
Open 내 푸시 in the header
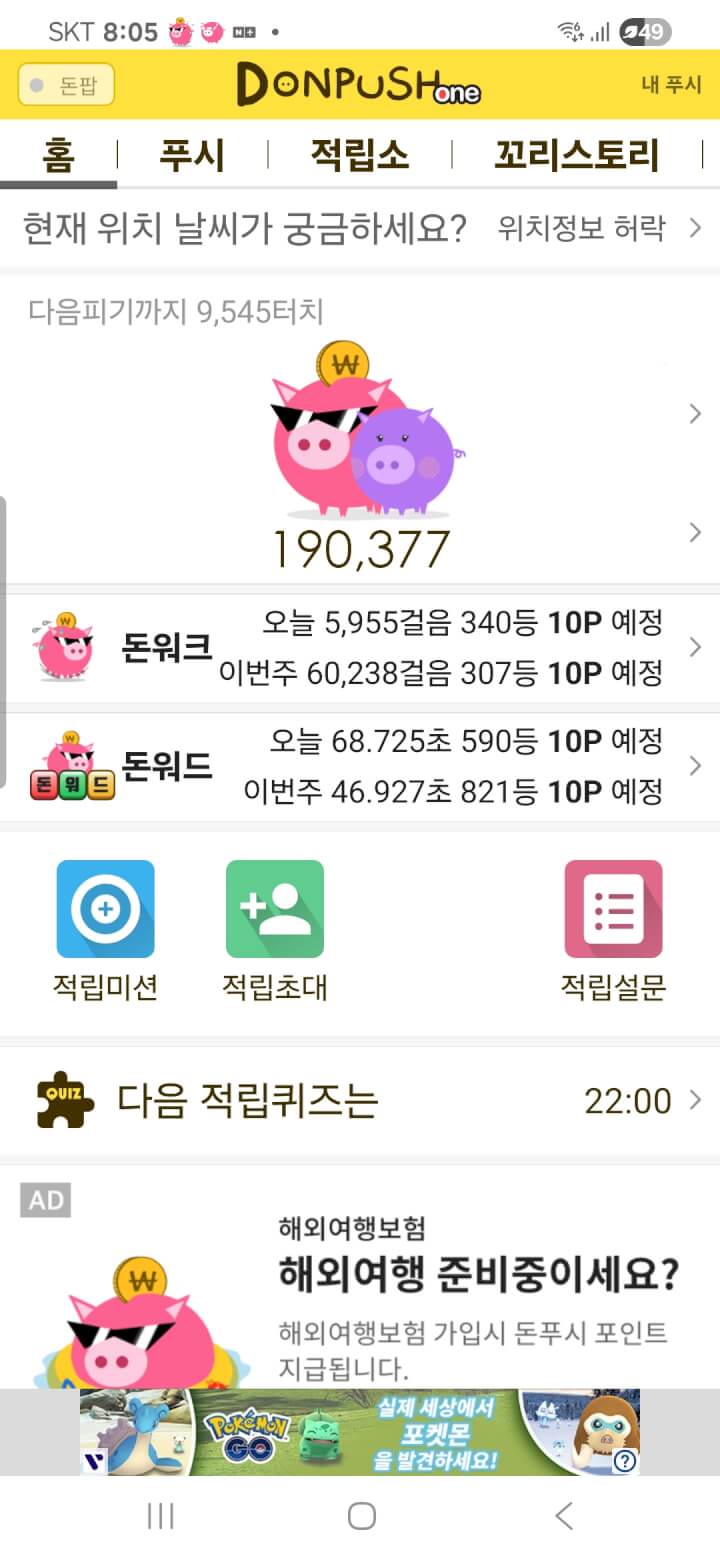[x=671, y=85]
